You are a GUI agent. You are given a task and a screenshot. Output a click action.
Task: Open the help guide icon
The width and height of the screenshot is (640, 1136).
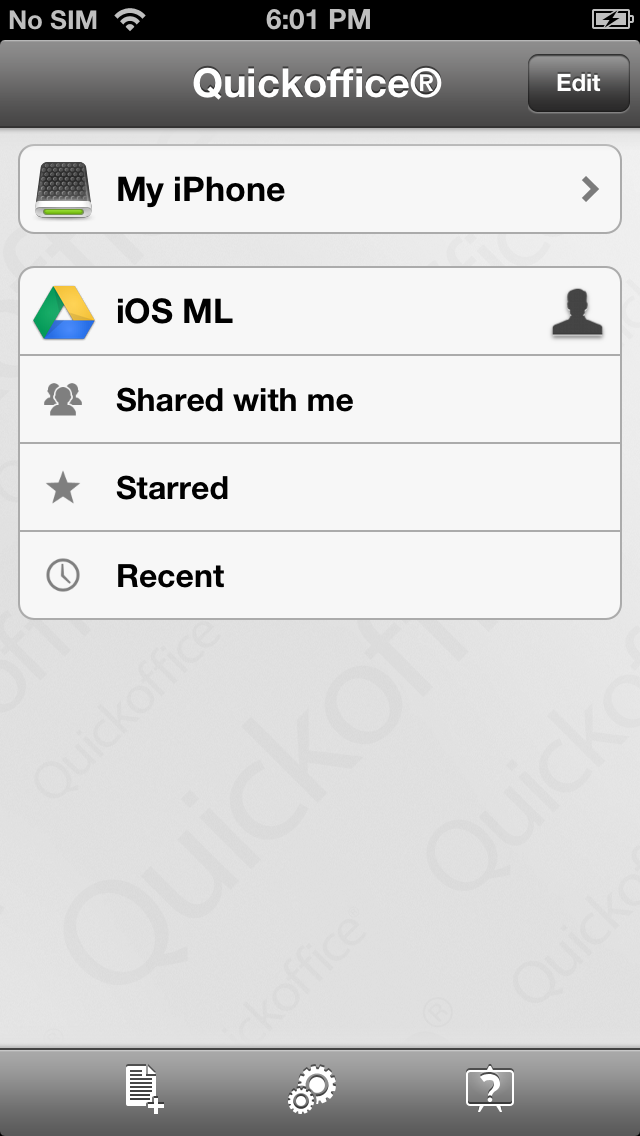490,1088
